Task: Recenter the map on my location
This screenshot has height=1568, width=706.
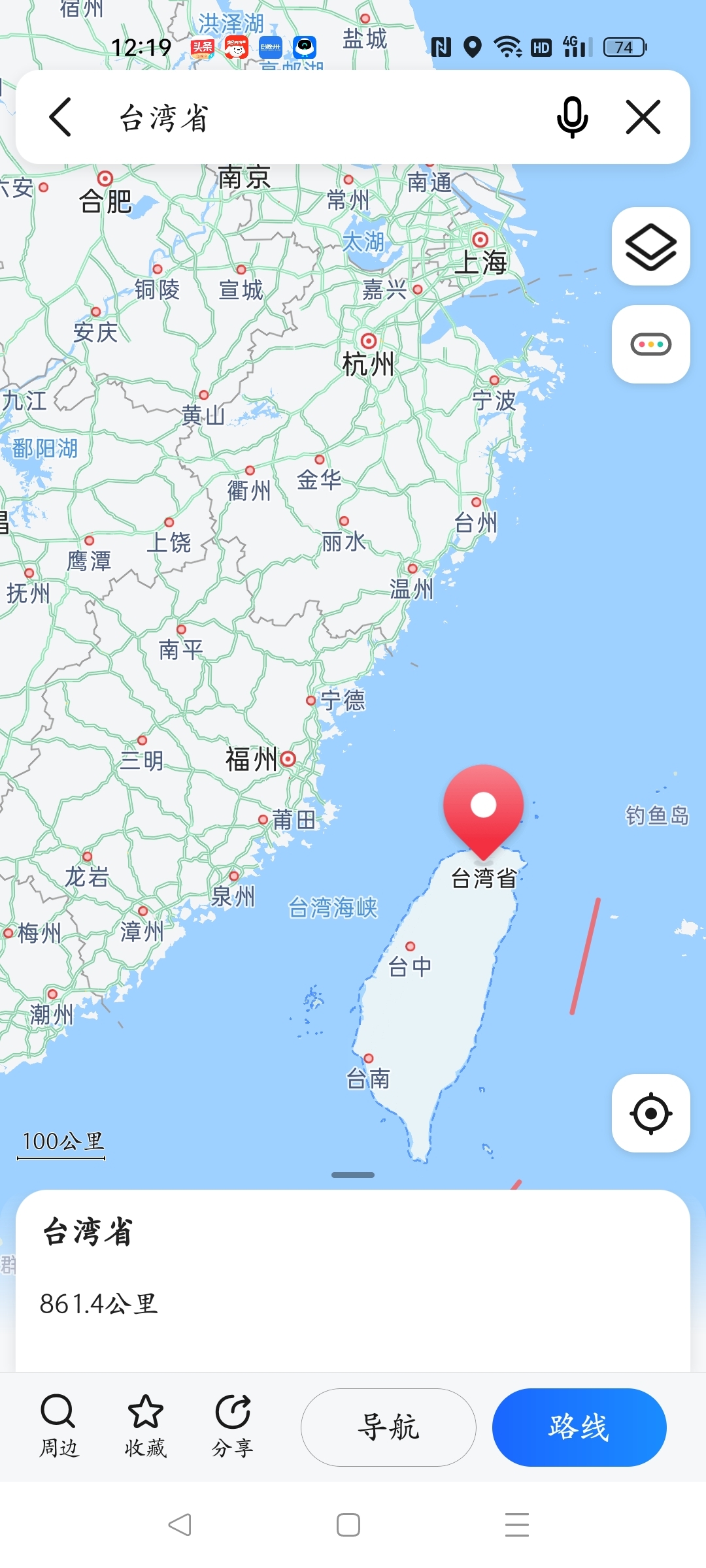Action: pyautogui.click(x=650, y=1113)
